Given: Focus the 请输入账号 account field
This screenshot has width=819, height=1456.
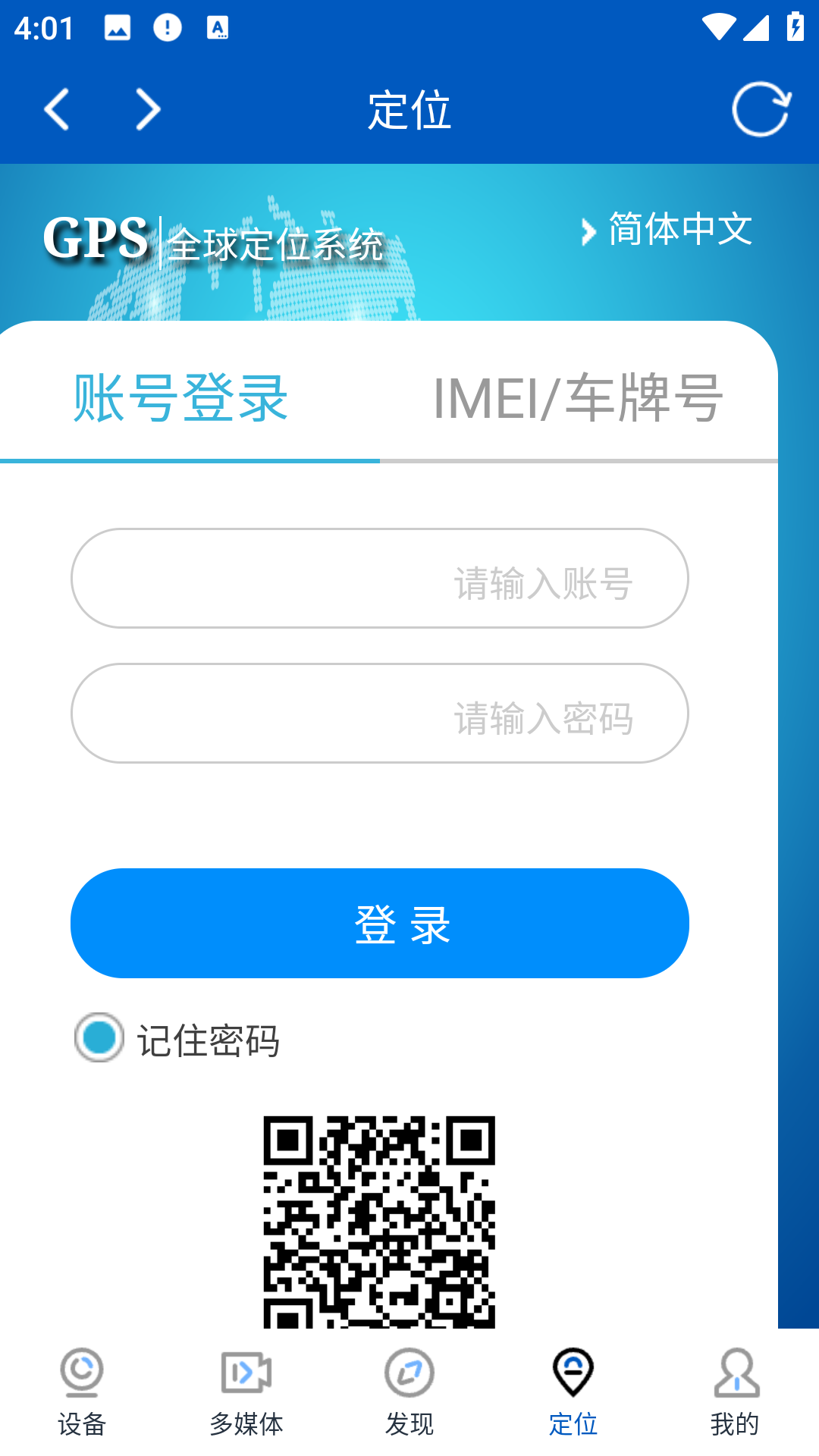Looking at the screenshot, I should pyautogui.click(x=379, y=579).
